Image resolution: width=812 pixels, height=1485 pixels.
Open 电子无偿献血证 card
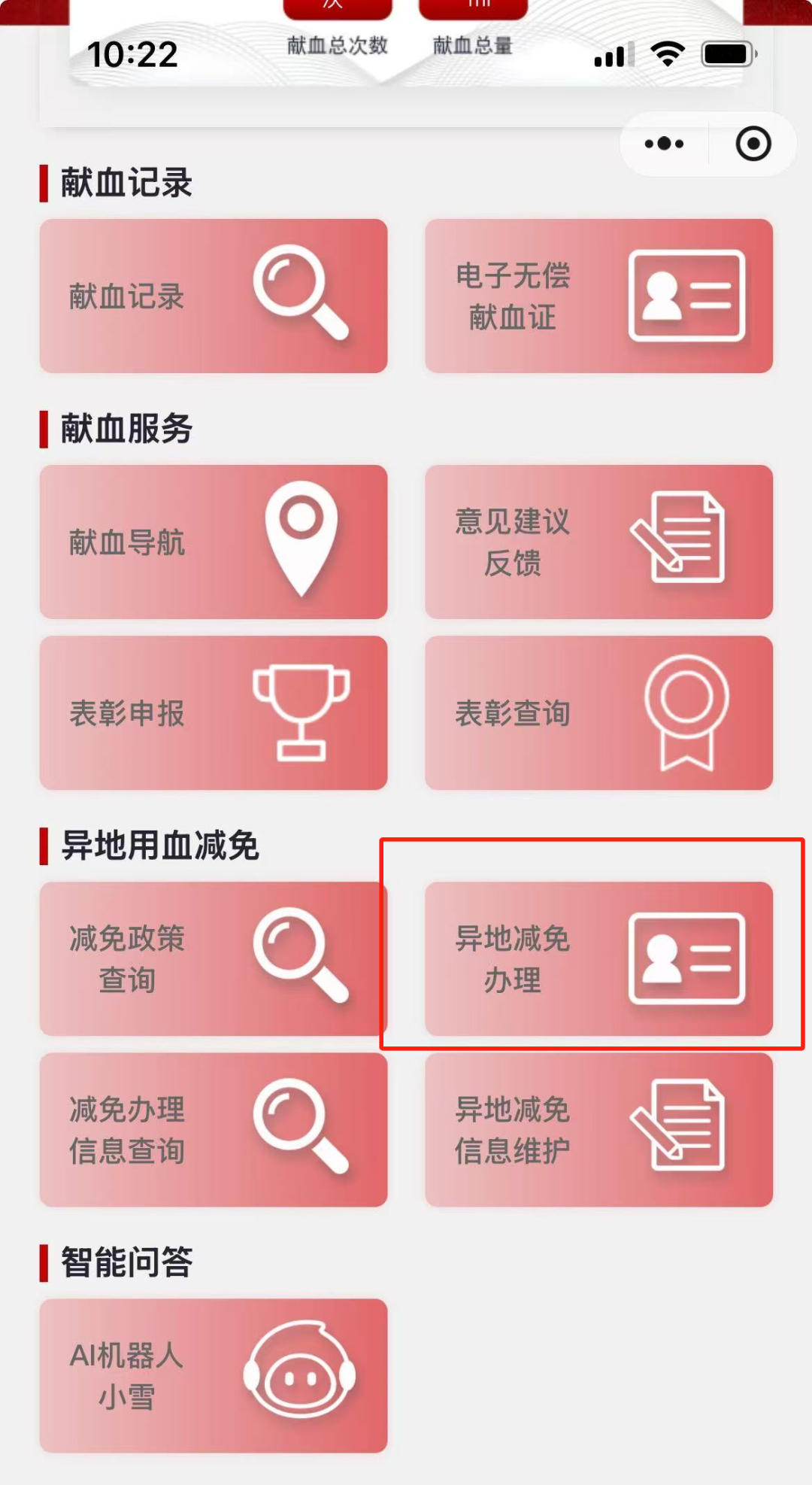tap(598, 296)
